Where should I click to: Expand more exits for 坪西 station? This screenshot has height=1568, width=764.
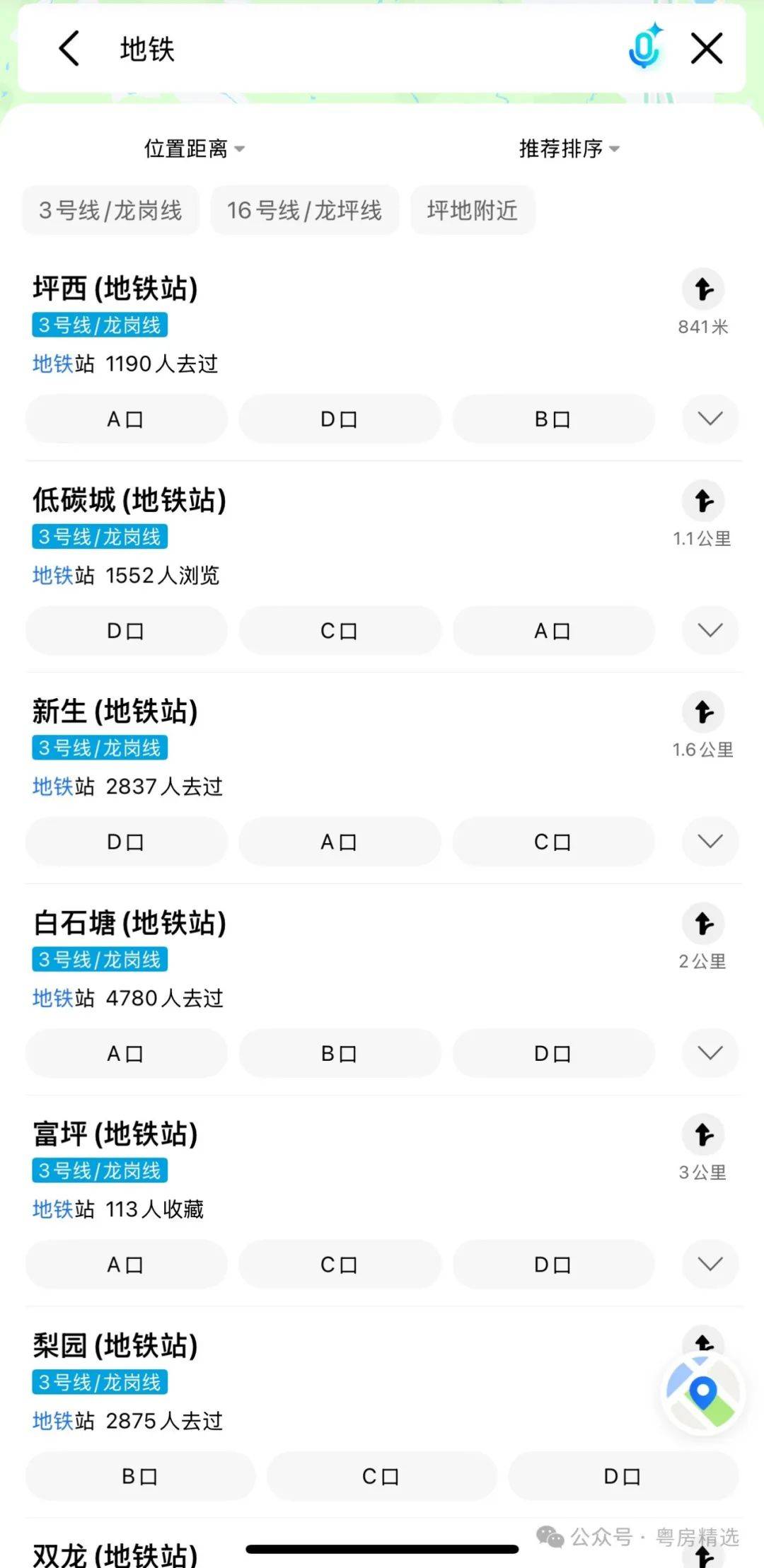[710, 419]
